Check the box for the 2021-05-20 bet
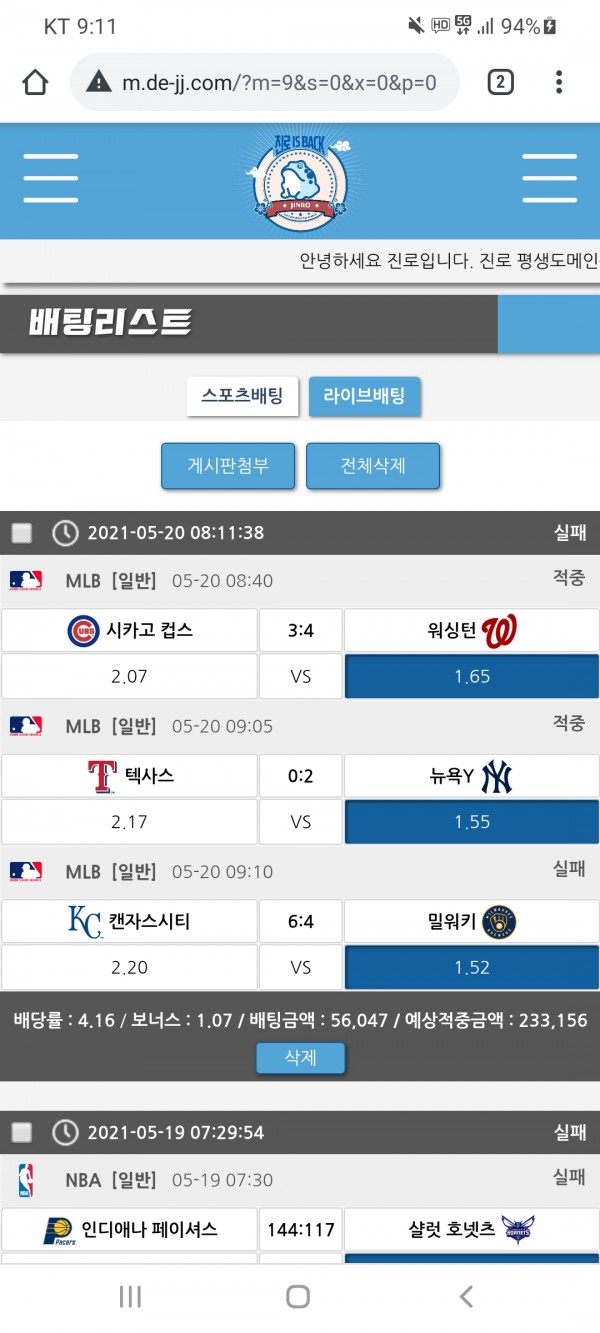 click(22, 533)
